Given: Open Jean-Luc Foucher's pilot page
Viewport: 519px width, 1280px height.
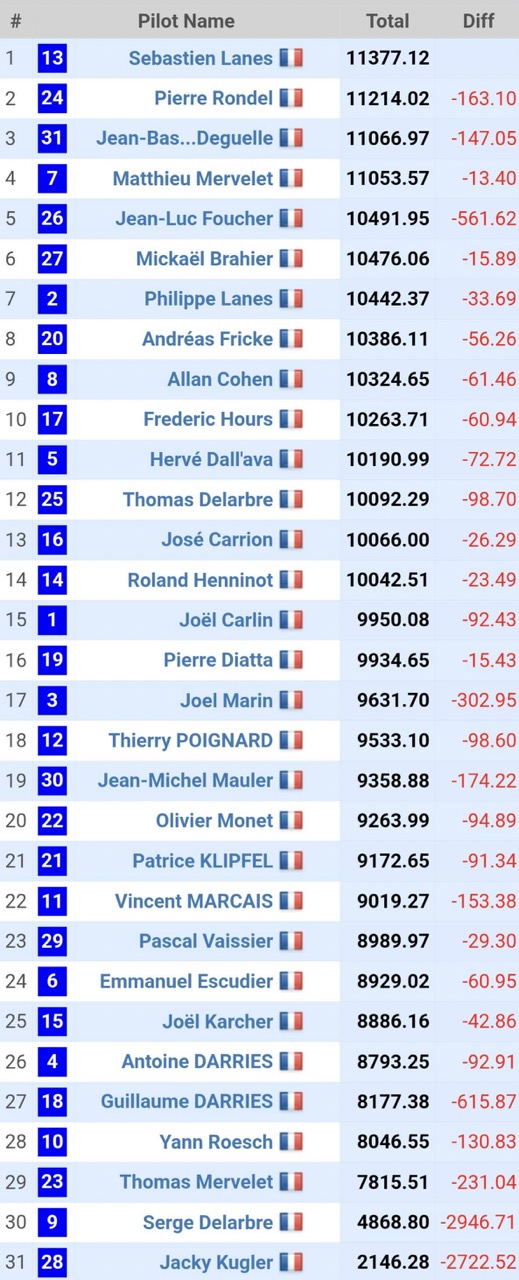Looking at the screenshot, I should click(194, 218).
